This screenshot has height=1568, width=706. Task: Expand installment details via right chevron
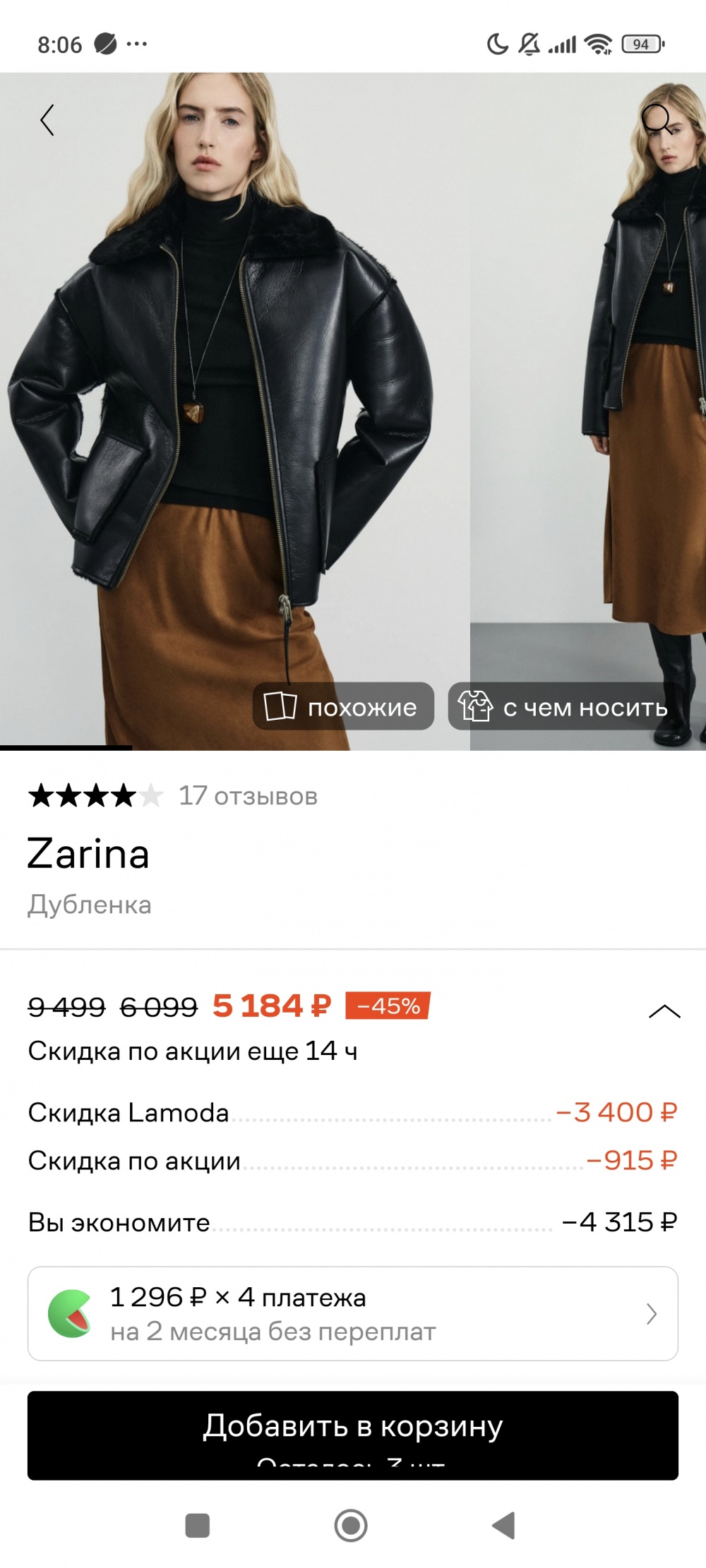point(651,1314)
